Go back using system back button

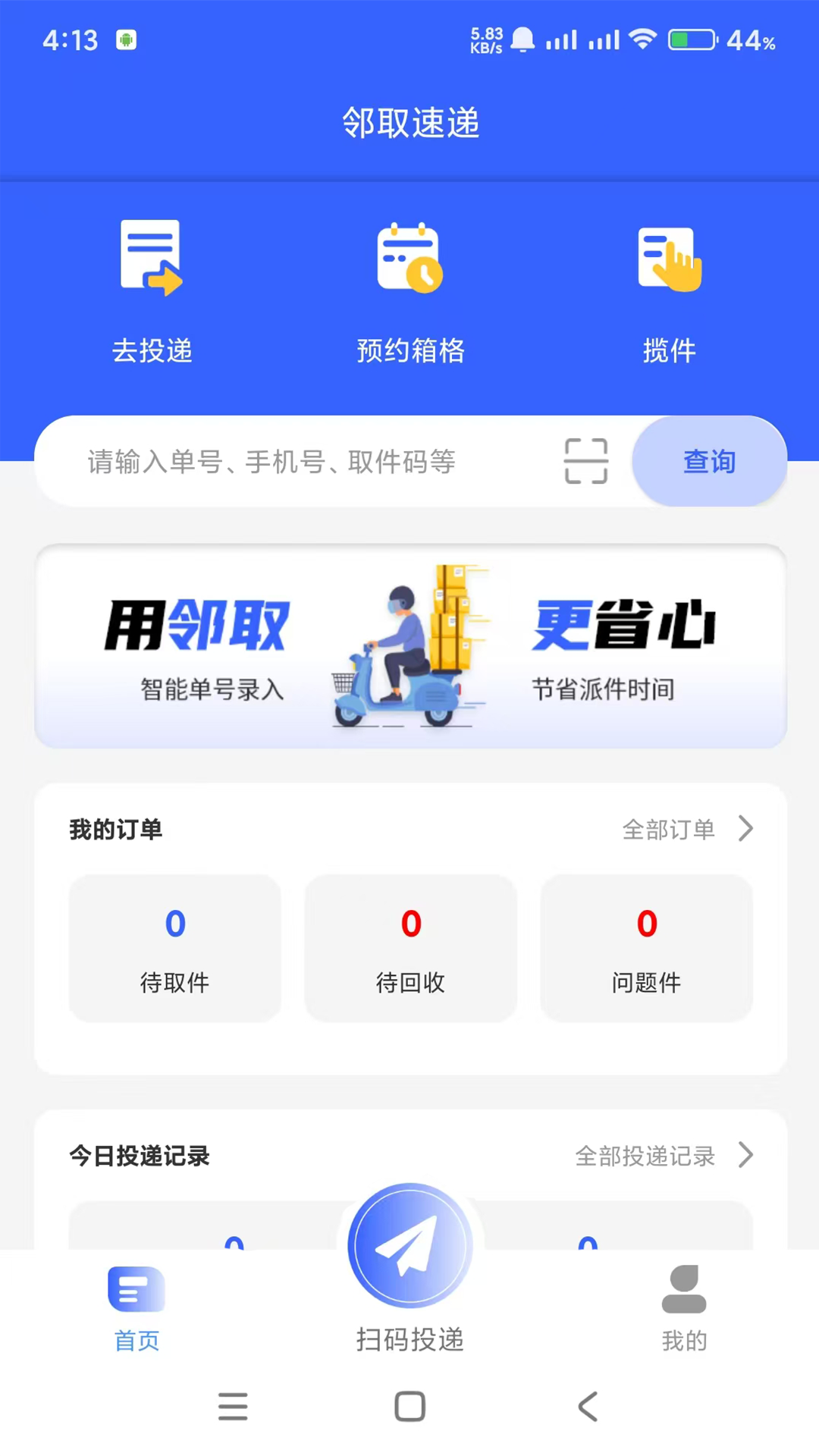[x=588, y=1407]
